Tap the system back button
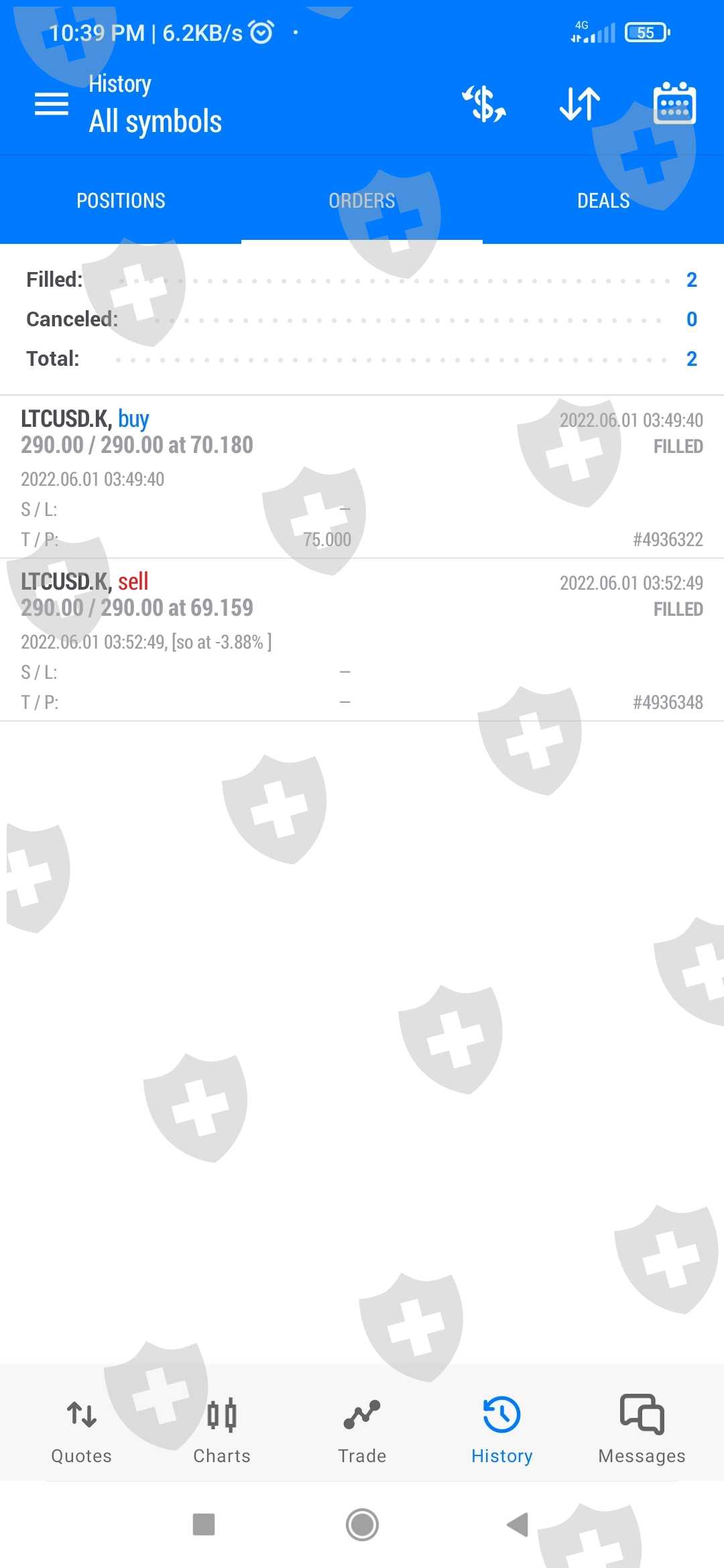724x1568 pixels. (518, 1524)
